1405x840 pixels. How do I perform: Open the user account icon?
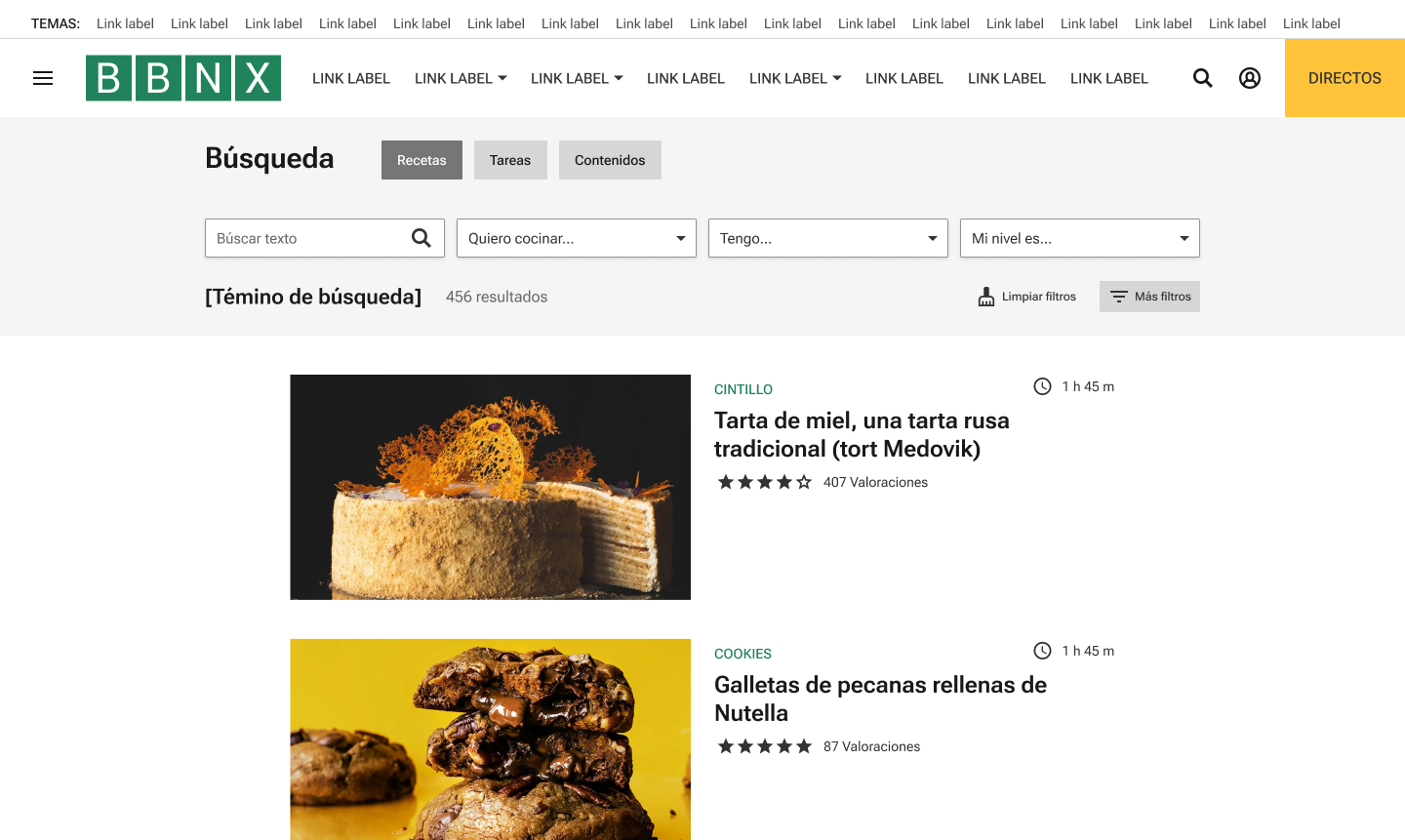pyautogui.click(x=1249, y=78)
